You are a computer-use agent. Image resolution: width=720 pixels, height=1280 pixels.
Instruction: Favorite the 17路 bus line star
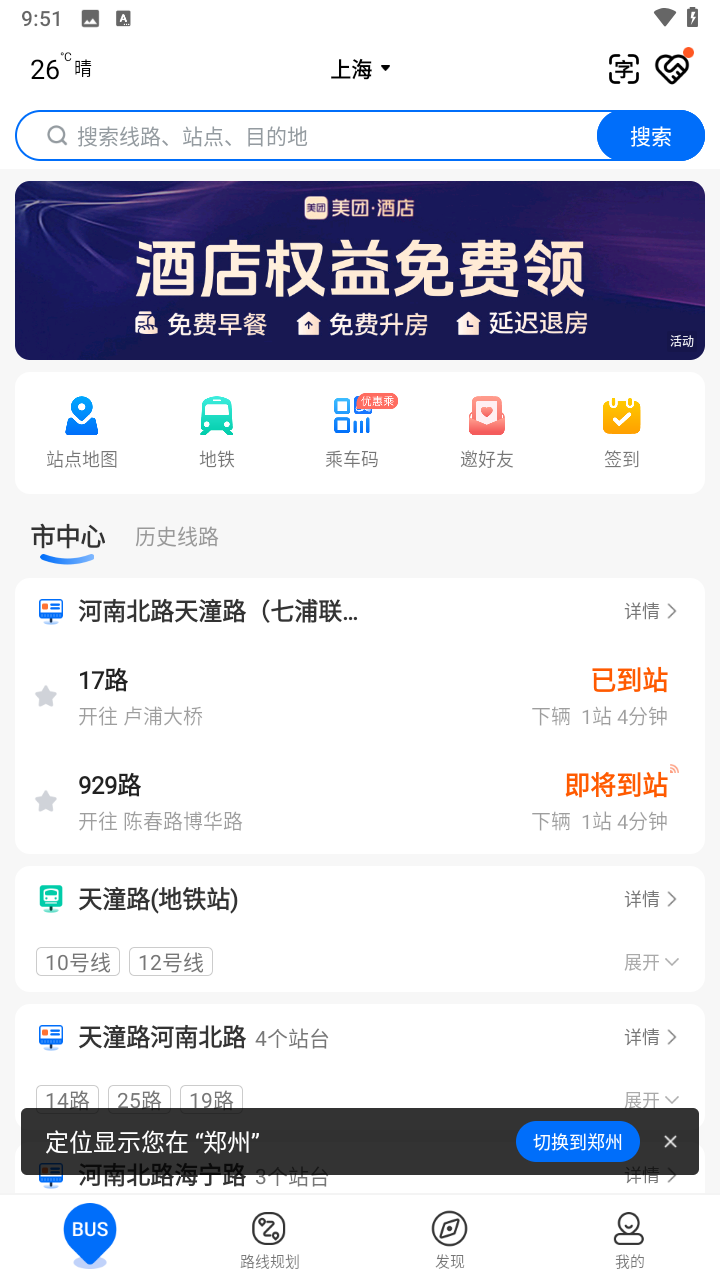(x=45, y=696)
